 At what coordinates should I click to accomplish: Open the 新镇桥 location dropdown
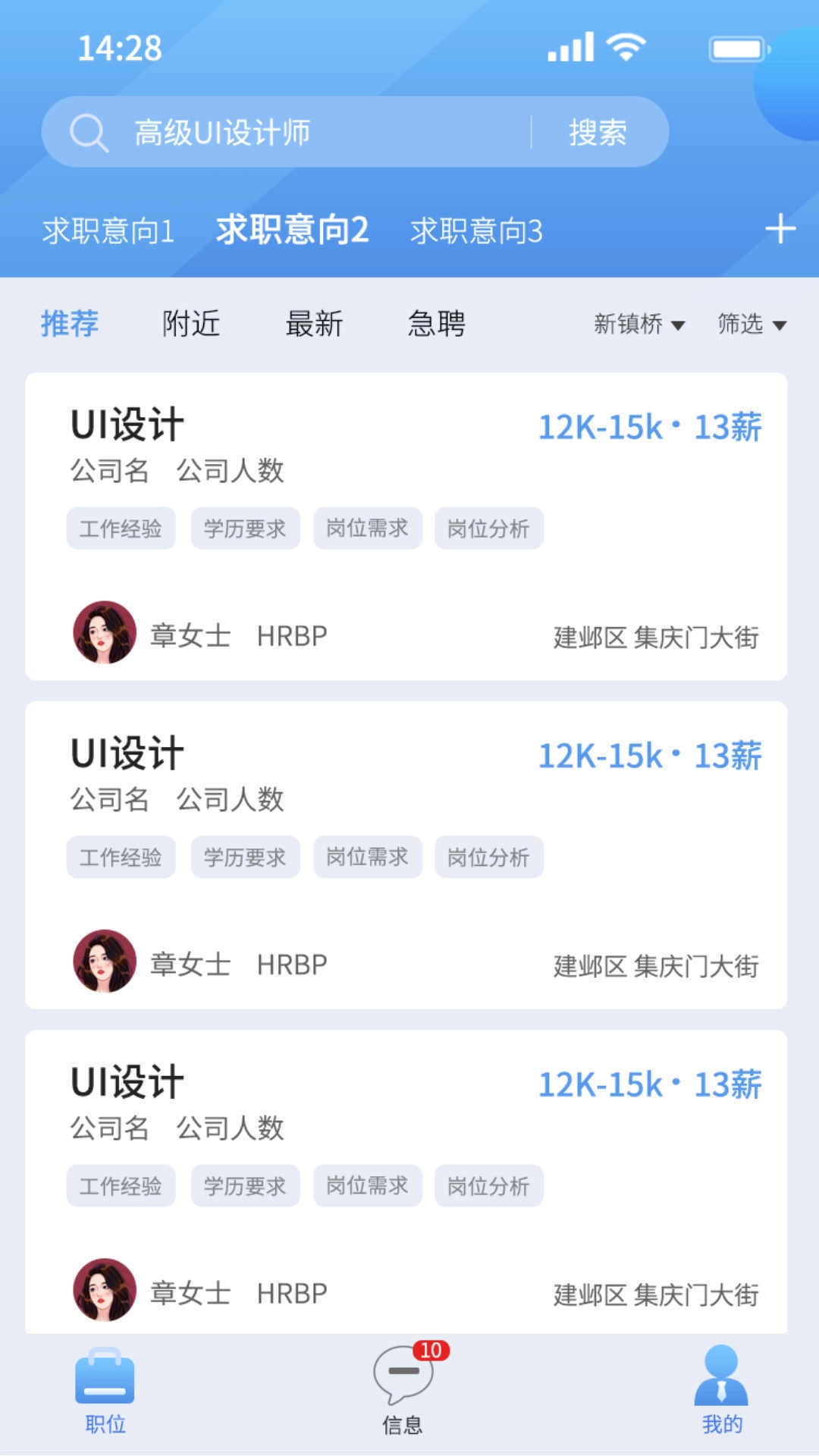[x=626, y=325]
